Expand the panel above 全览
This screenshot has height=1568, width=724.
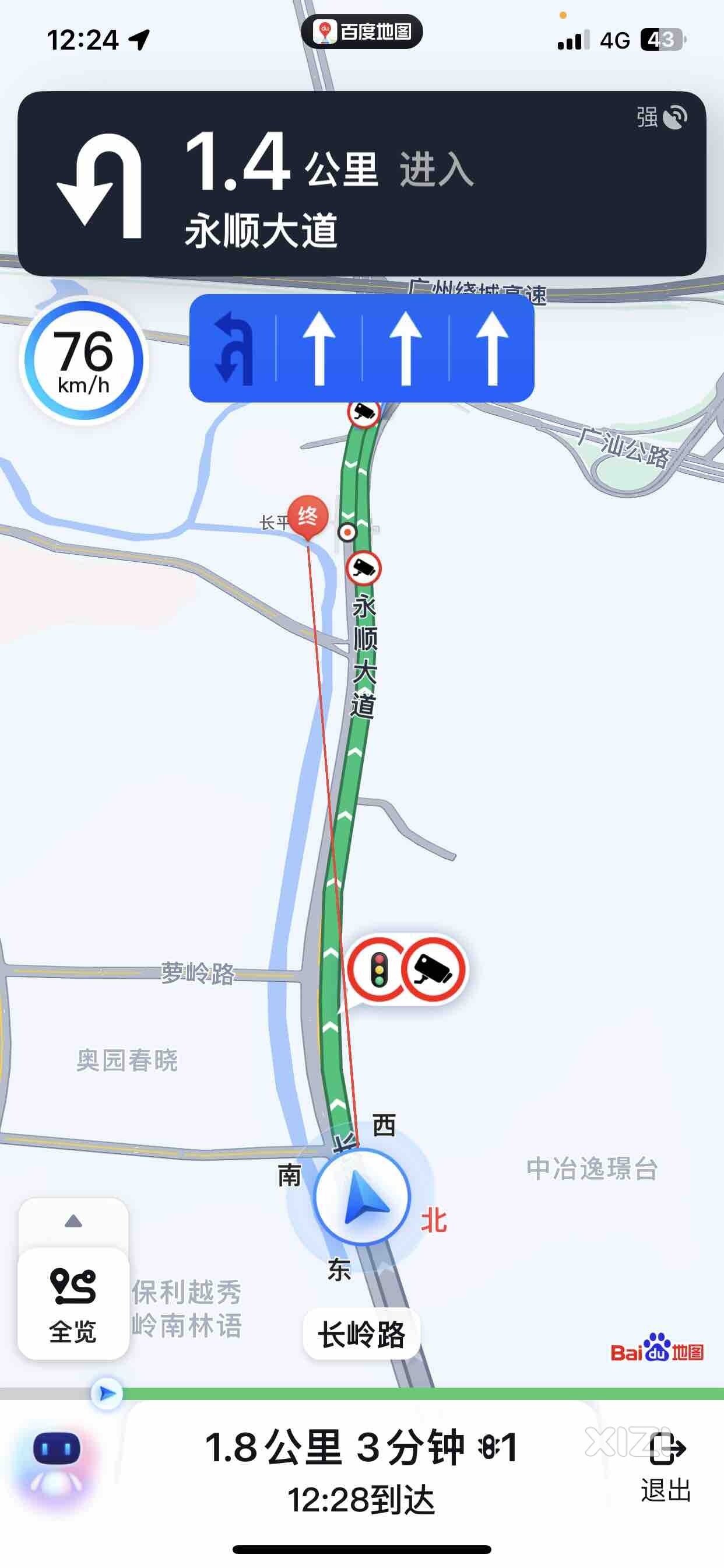point(73,1221)
